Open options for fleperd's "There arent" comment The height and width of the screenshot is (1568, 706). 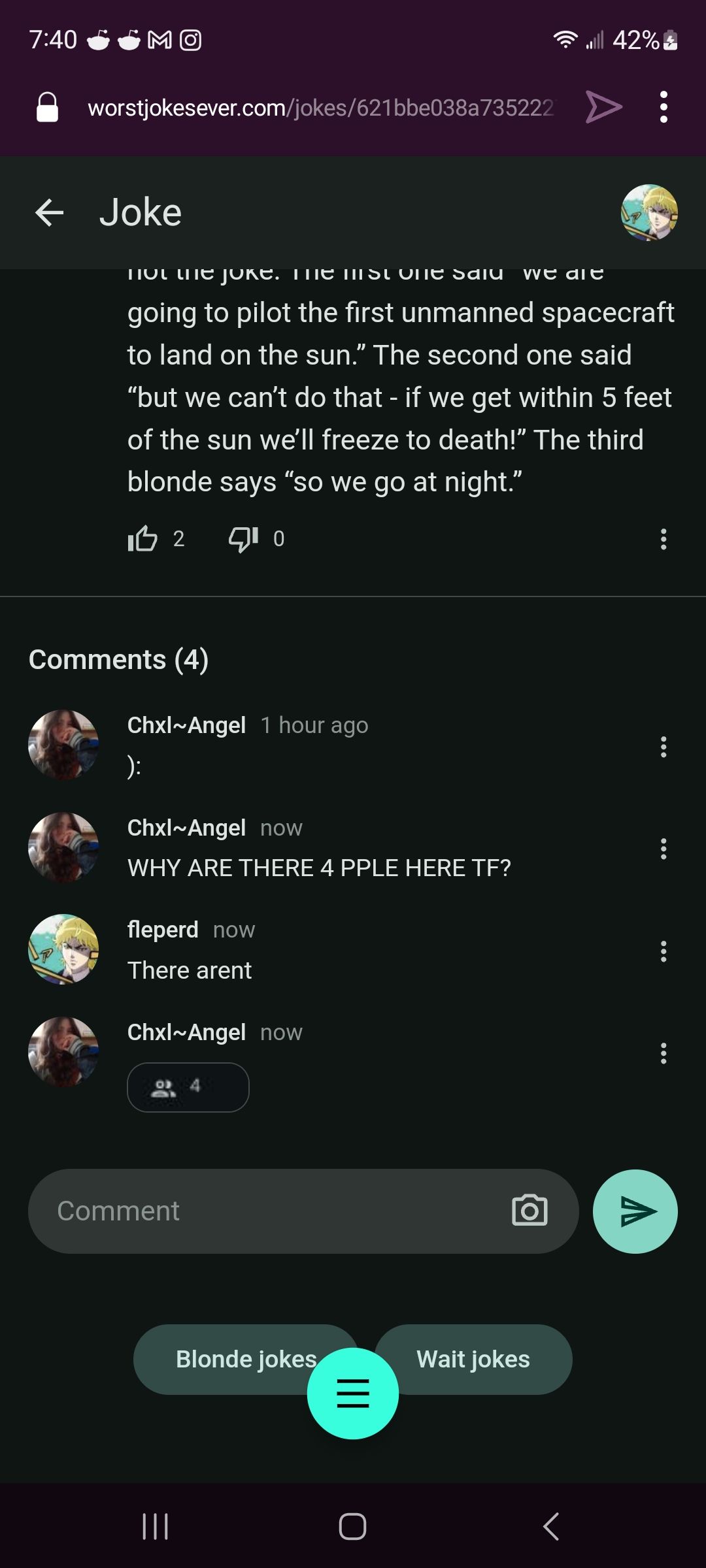tap(663, 951)
